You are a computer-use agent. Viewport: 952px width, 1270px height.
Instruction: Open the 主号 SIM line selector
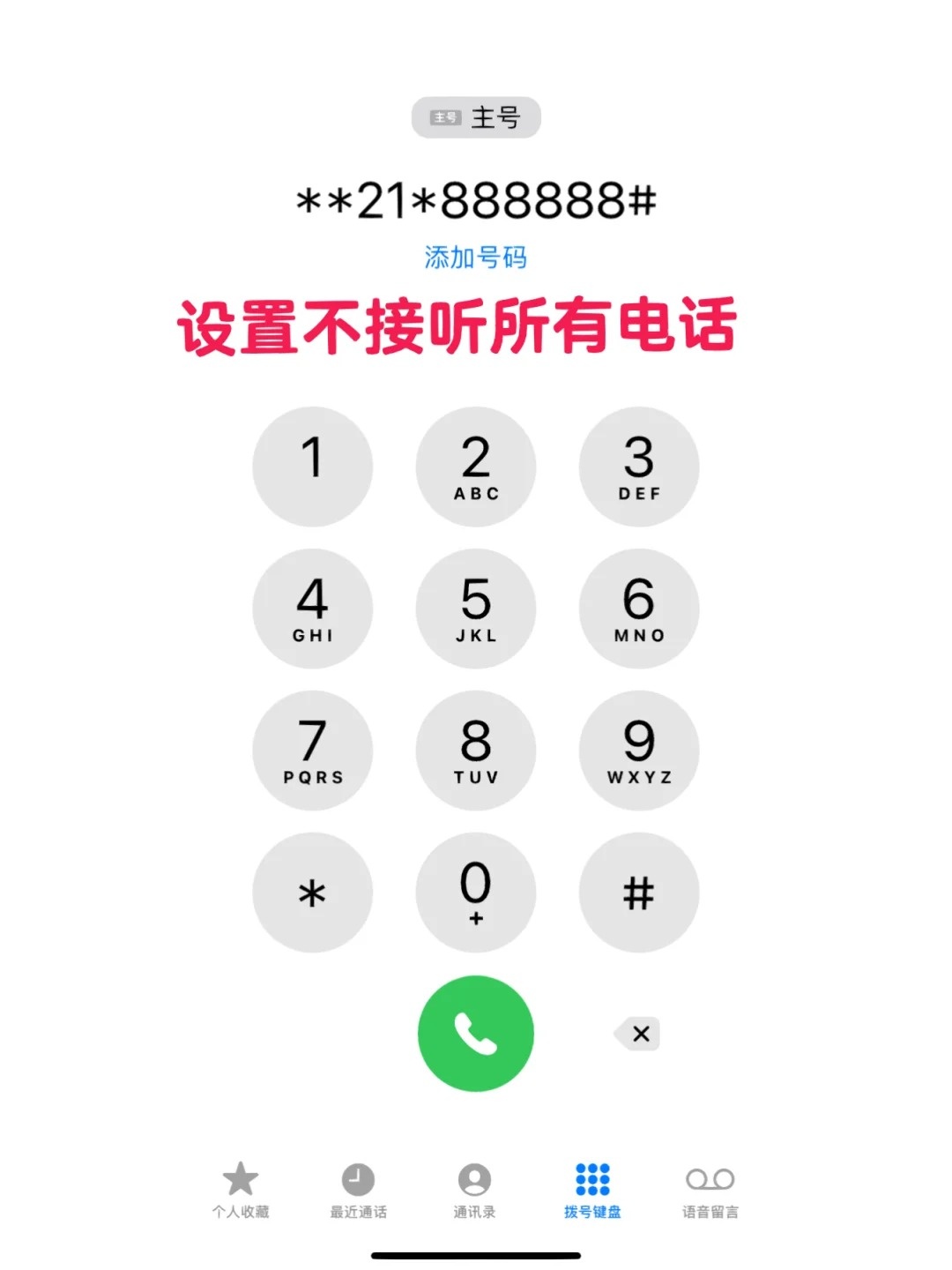point(476,117)
